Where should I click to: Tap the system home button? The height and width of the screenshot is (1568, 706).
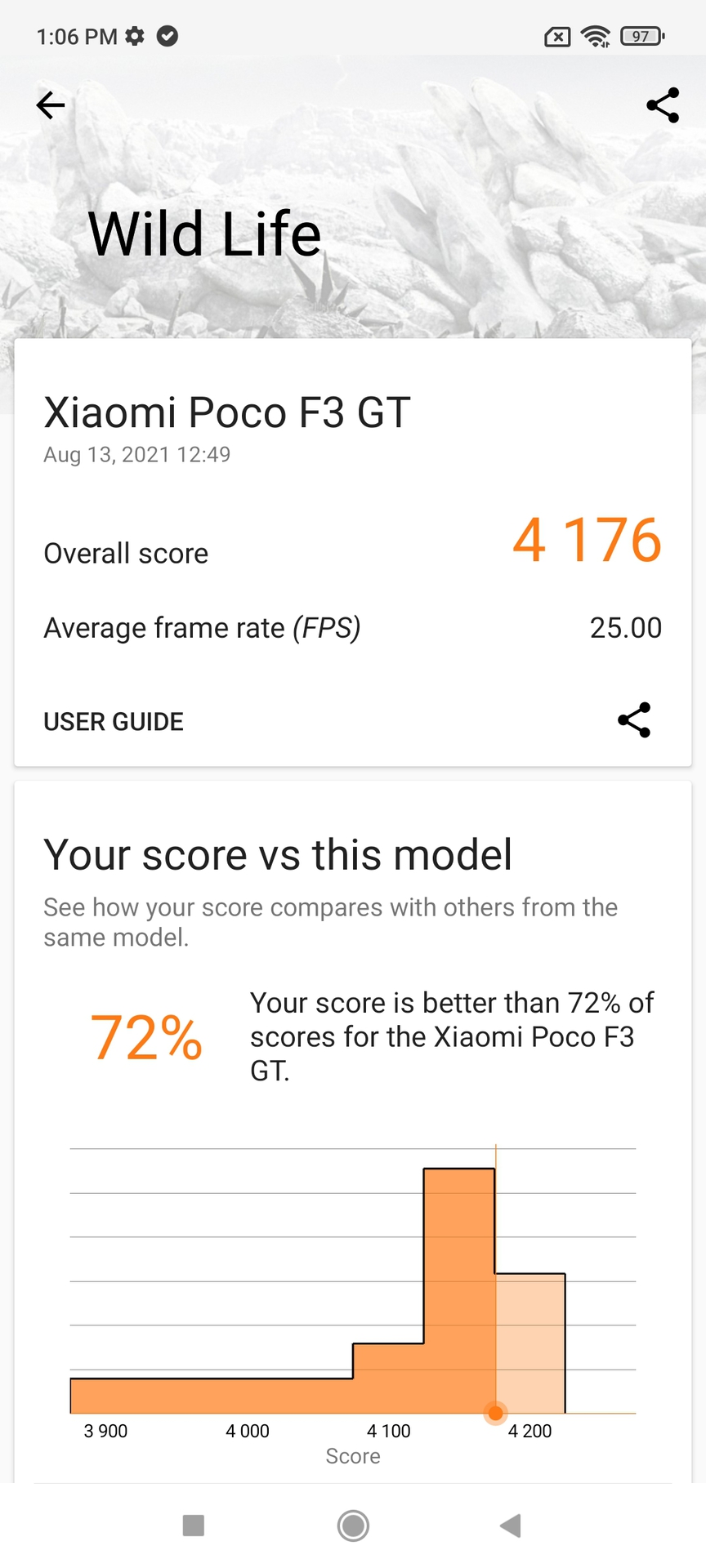pyautogui.click(x=353, y=1525)
